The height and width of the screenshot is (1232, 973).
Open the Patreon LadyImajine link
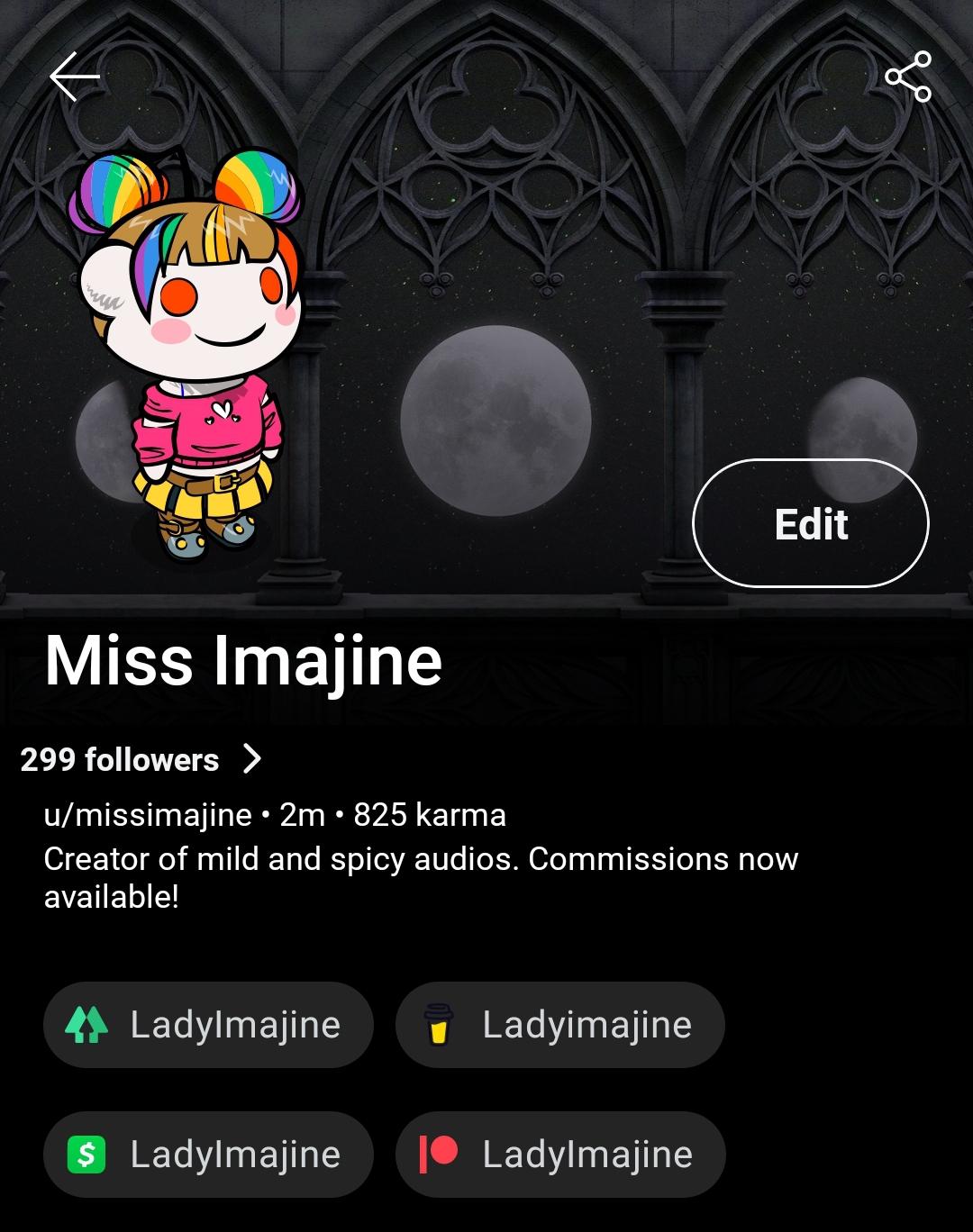point(559,1155)
